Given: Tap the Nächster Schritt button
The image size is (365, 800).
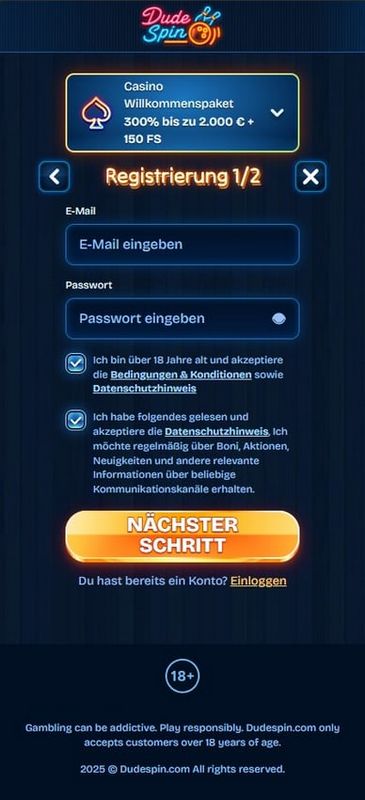Looking at the screenshot, I should [182, 536].
